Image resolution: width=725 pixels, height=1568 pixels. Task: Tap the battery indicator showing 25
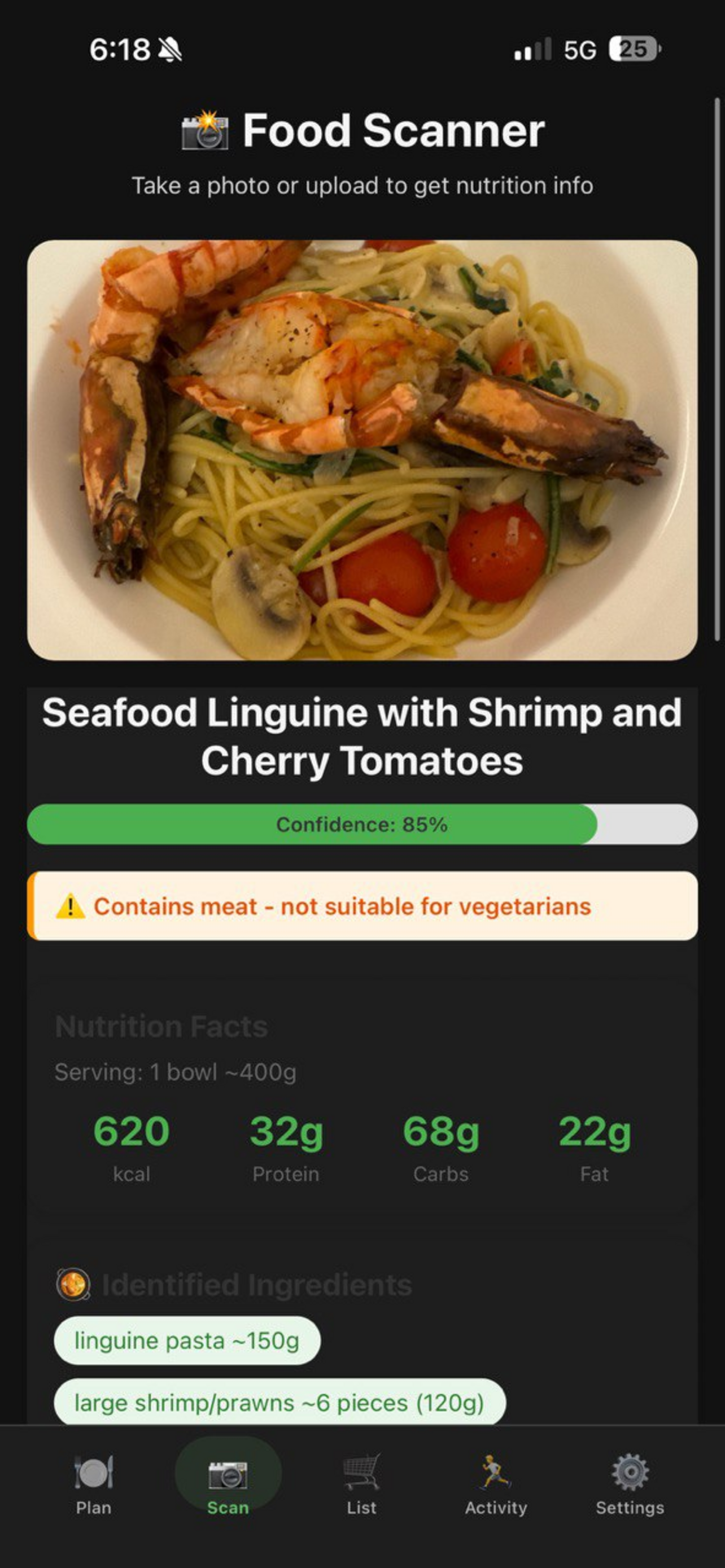tap(633, 51)
